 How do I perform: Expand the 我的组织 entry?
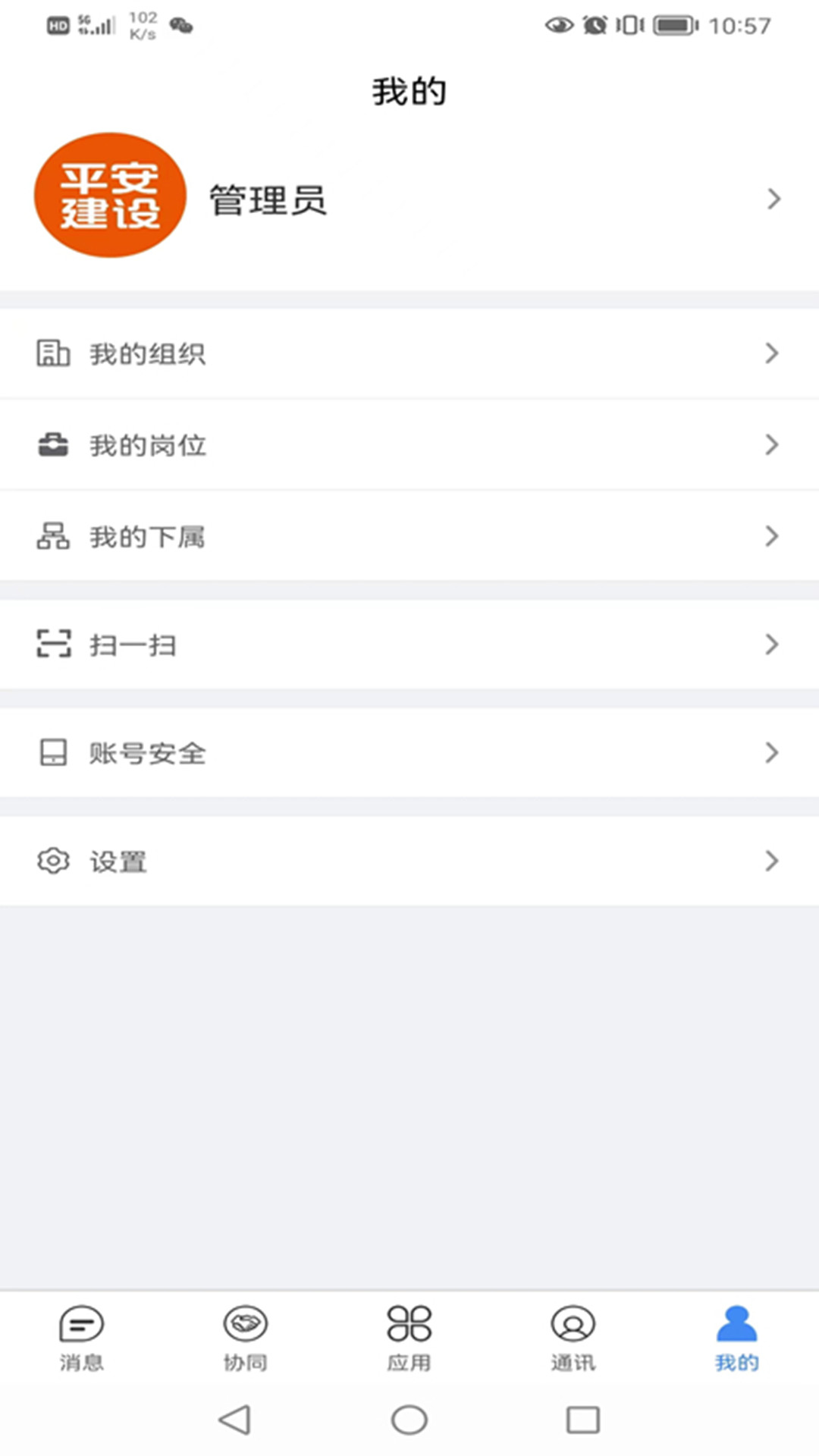(409, 353)
